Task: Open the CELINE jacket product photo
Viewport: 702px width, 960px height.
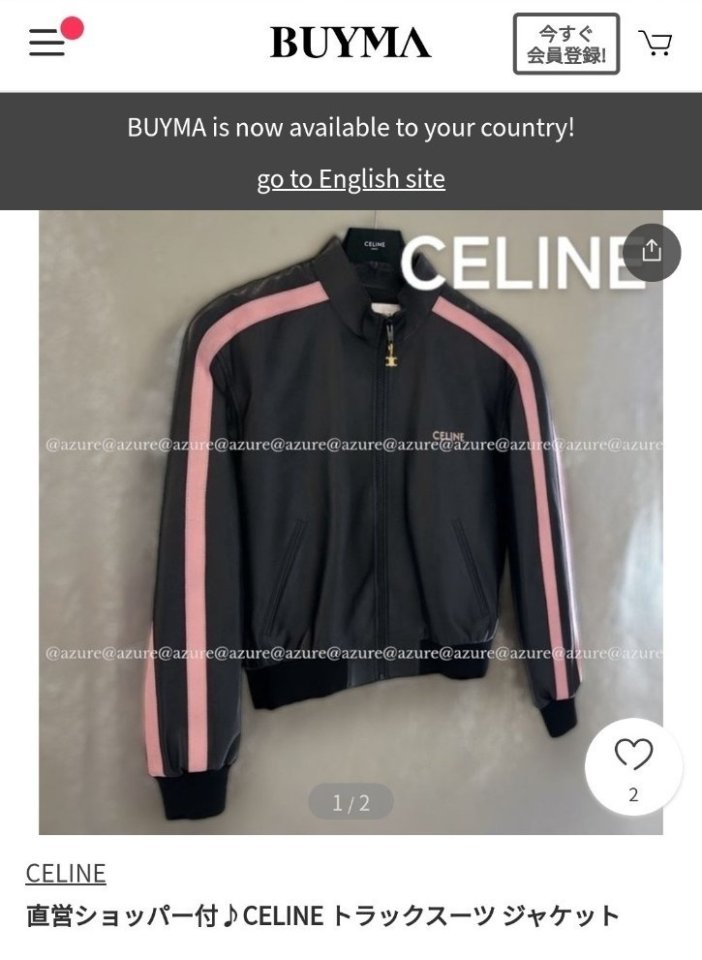Action: coord(350,520)
